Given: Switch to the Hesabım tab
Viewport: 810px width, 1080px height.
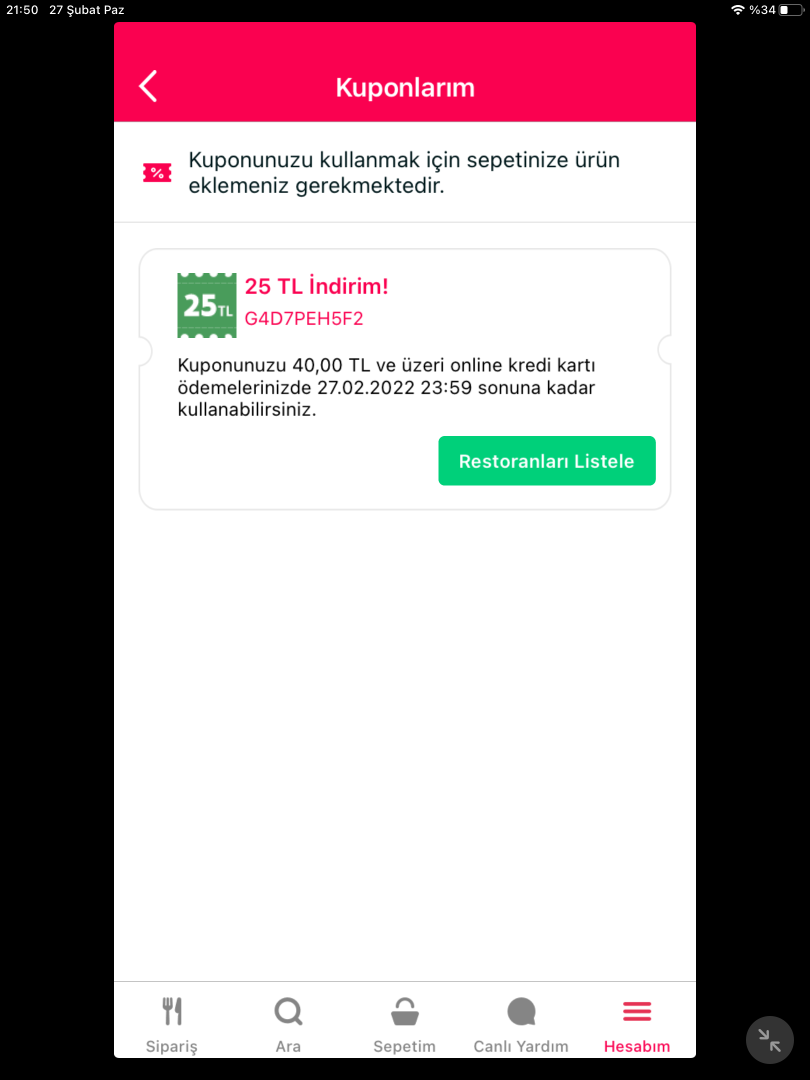Looking at the screenshot, I should coord(637,1046).
